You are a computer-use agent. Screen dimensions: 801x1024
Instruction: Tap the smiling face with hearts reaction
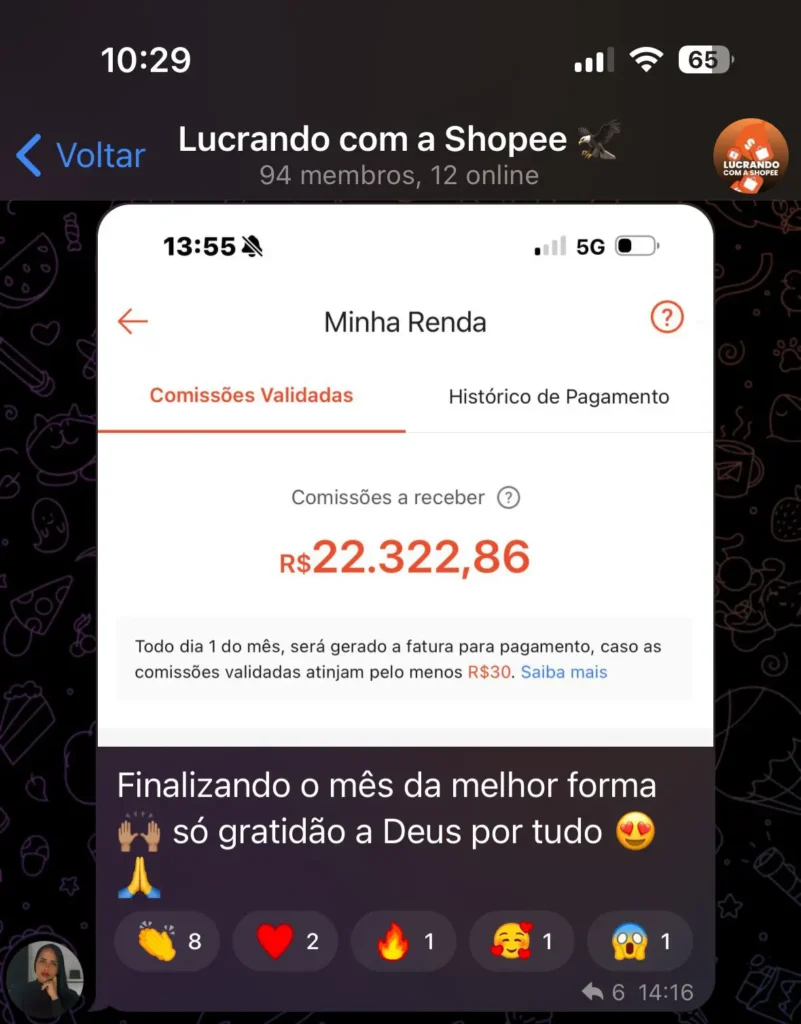521,941
